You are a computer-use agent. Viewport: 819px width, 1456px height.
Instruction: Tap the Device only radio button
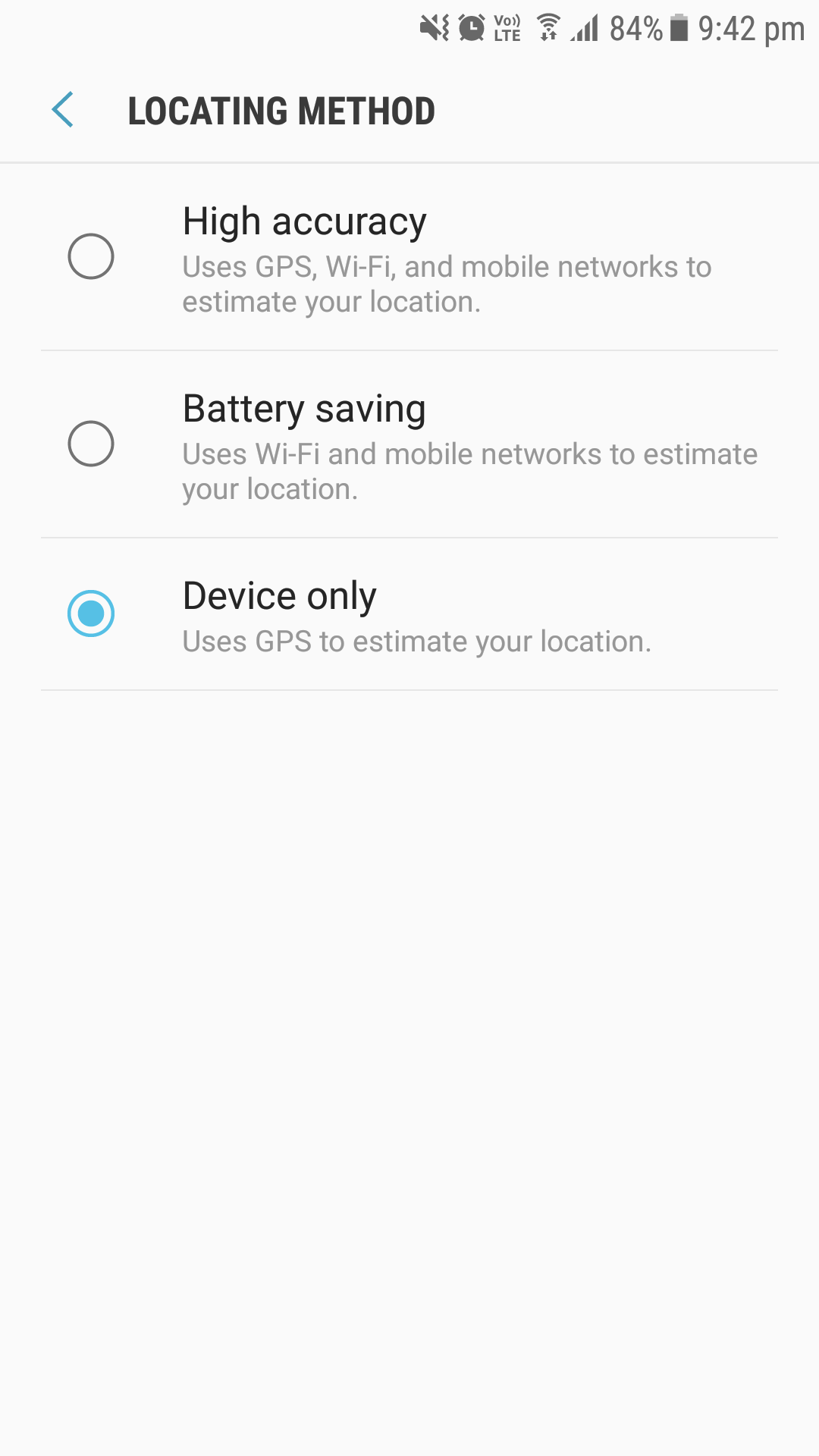click(x=91, y=613)
